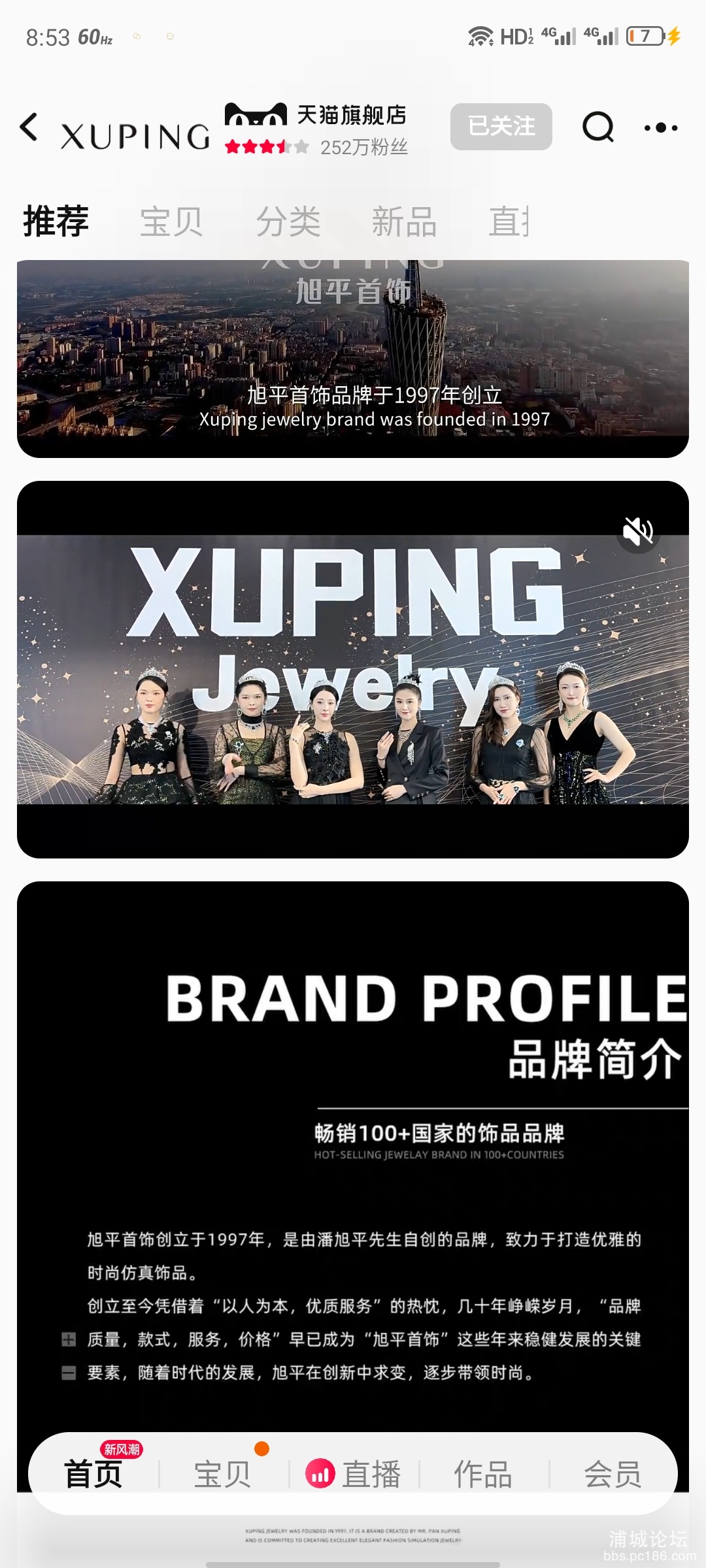Viewport: 706px width, 1568px height.
Task: Unmute the XUPING Jewelry video
Action: pyautogui.click(x=637, y=531)
